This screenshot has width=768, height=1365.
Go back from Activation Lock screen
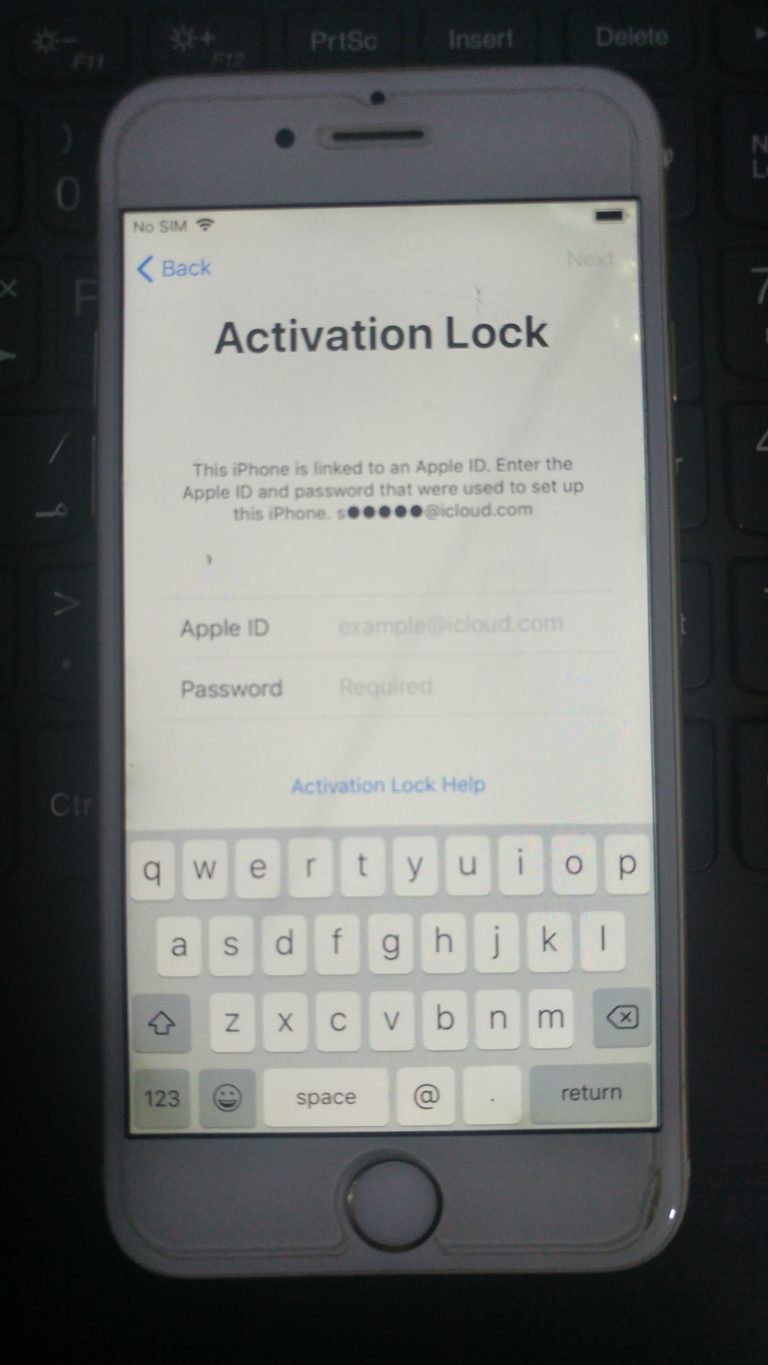tap(174, 268)
